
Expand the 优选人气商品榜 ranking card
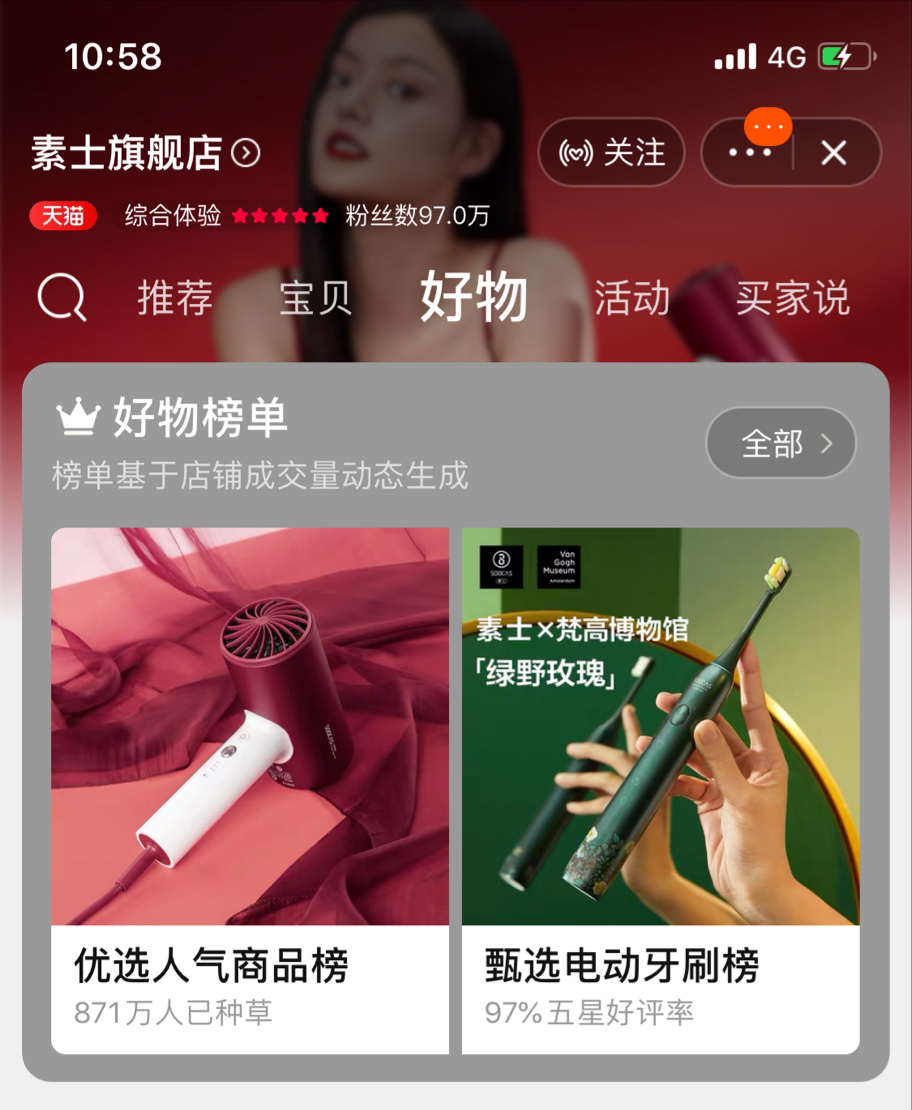(251, 727)
